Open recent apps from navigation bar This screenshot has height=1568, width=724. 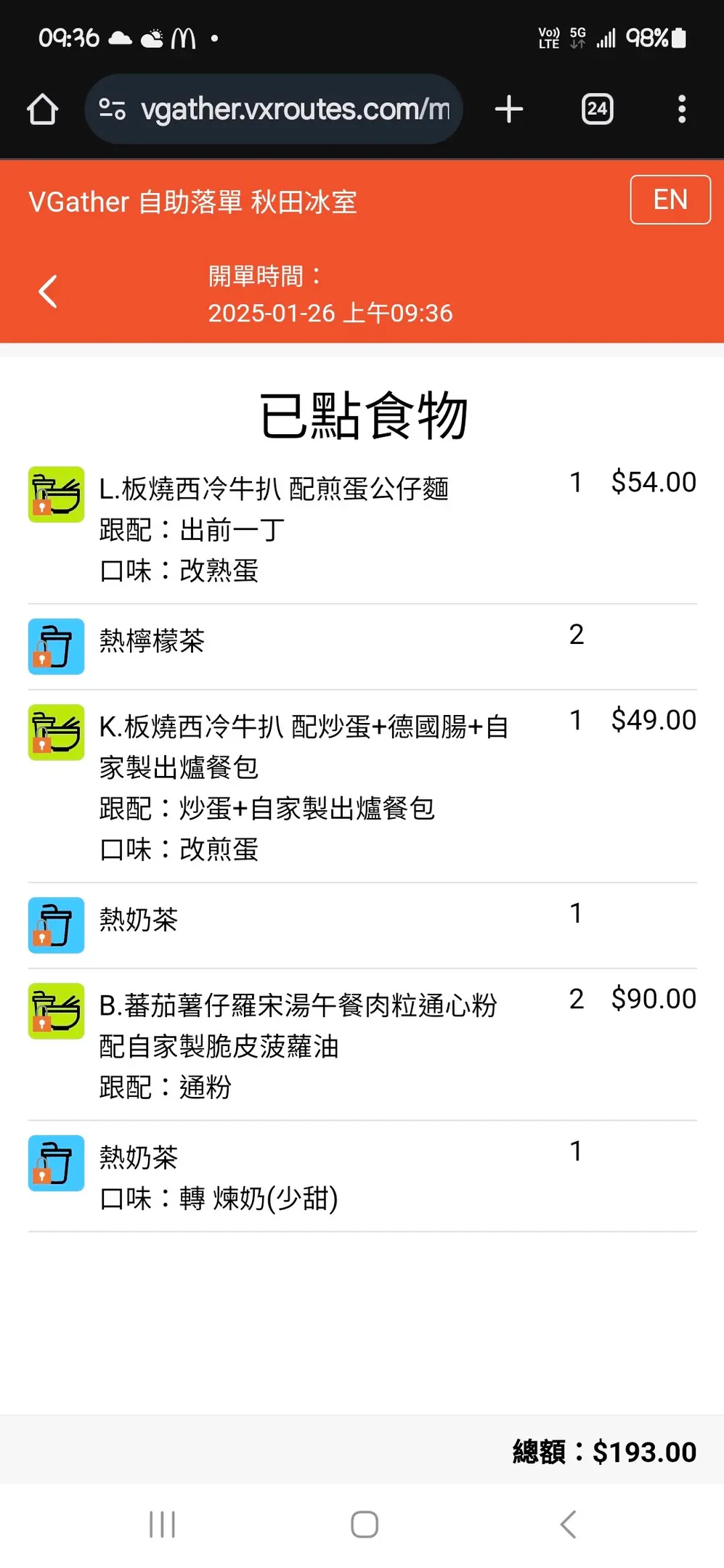pyautogui.click(x=162, y=1524)
